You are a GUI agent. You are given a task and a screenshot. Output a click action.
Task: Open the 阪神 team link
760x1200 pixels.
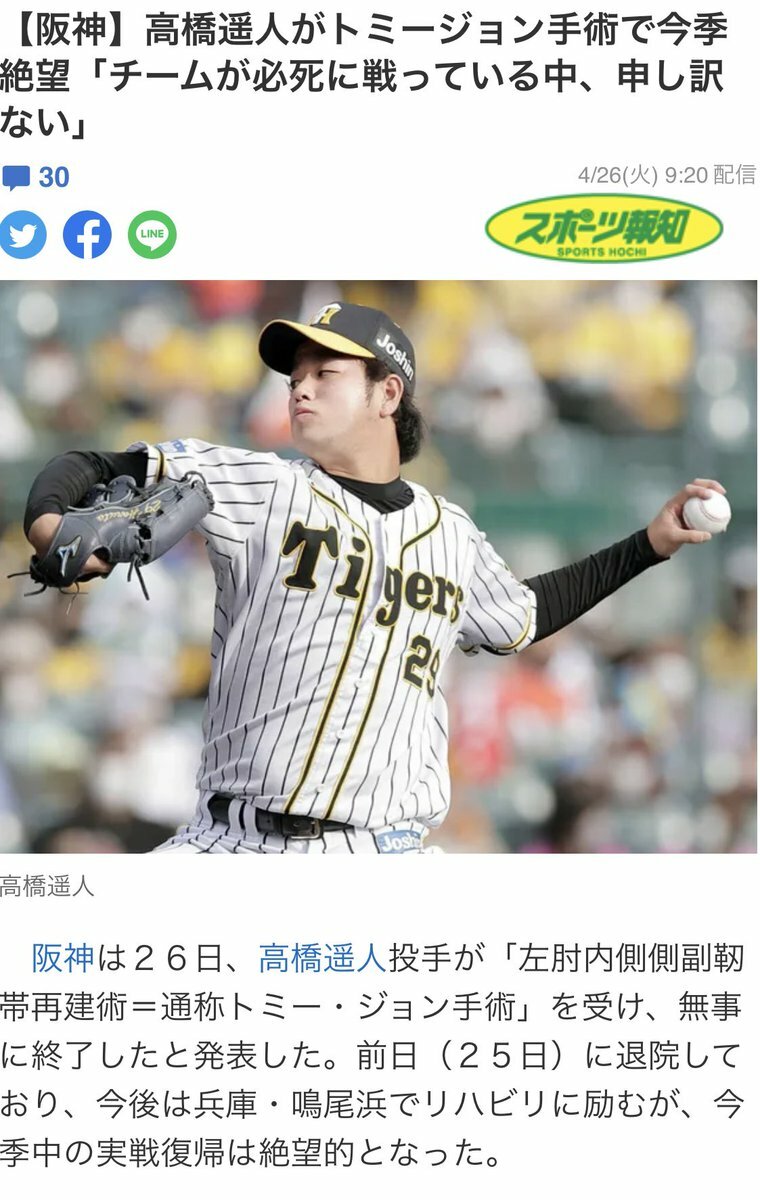(x=62, y=958)
